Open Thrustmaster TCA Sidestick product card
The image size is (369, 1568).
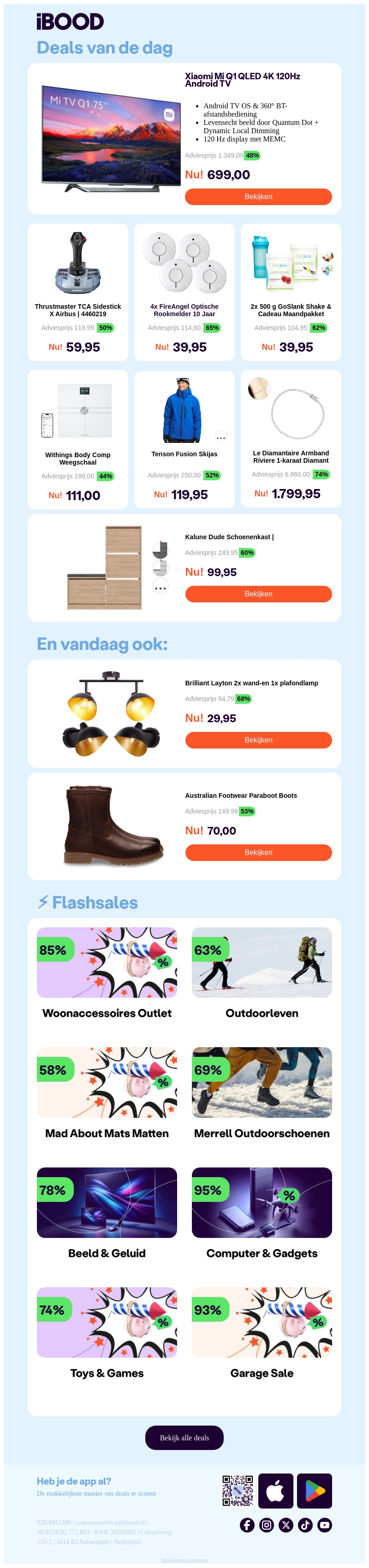78,292
